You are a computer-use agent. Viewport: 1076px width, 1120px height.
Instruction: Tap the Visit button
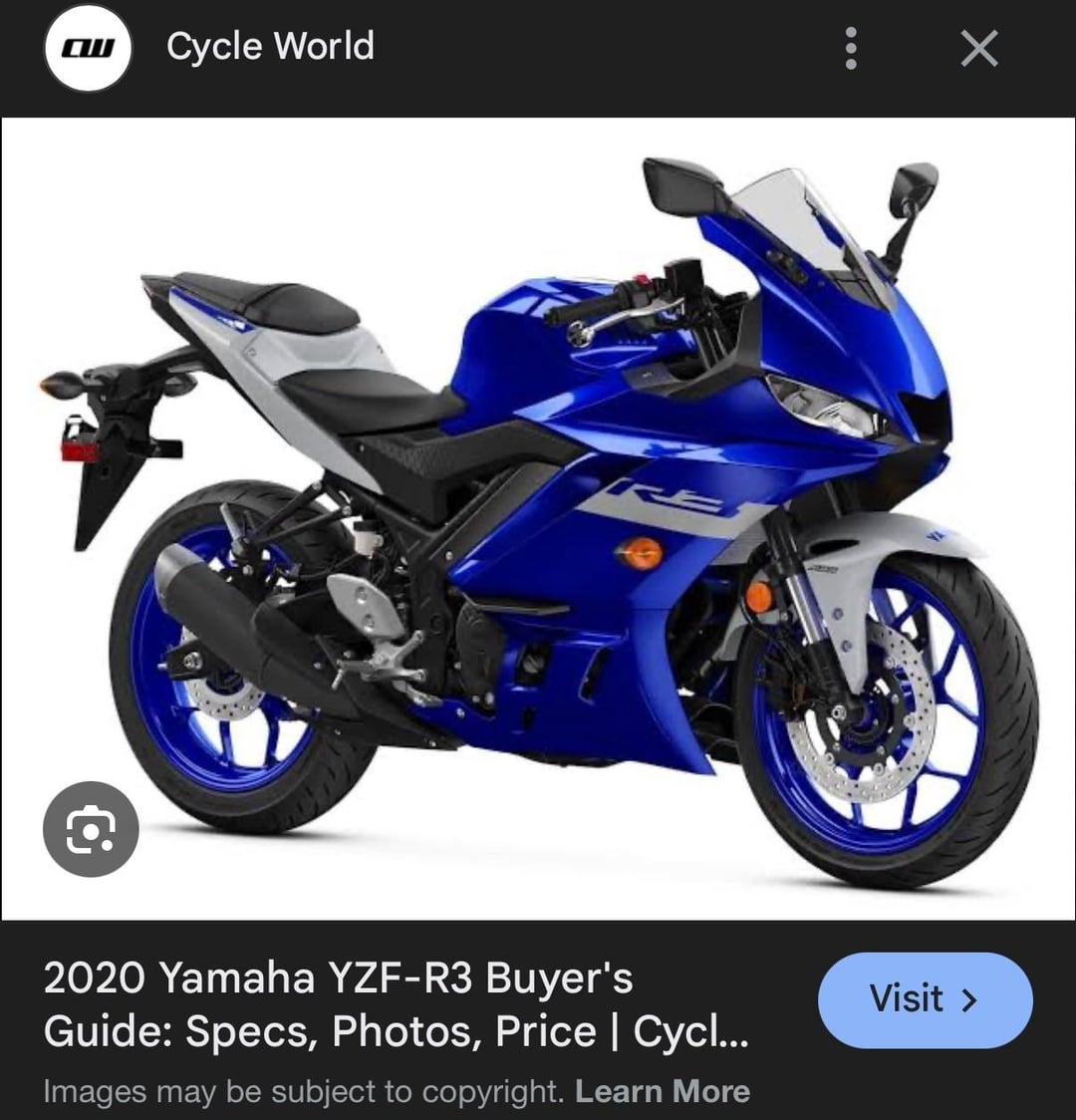(925, 999)
